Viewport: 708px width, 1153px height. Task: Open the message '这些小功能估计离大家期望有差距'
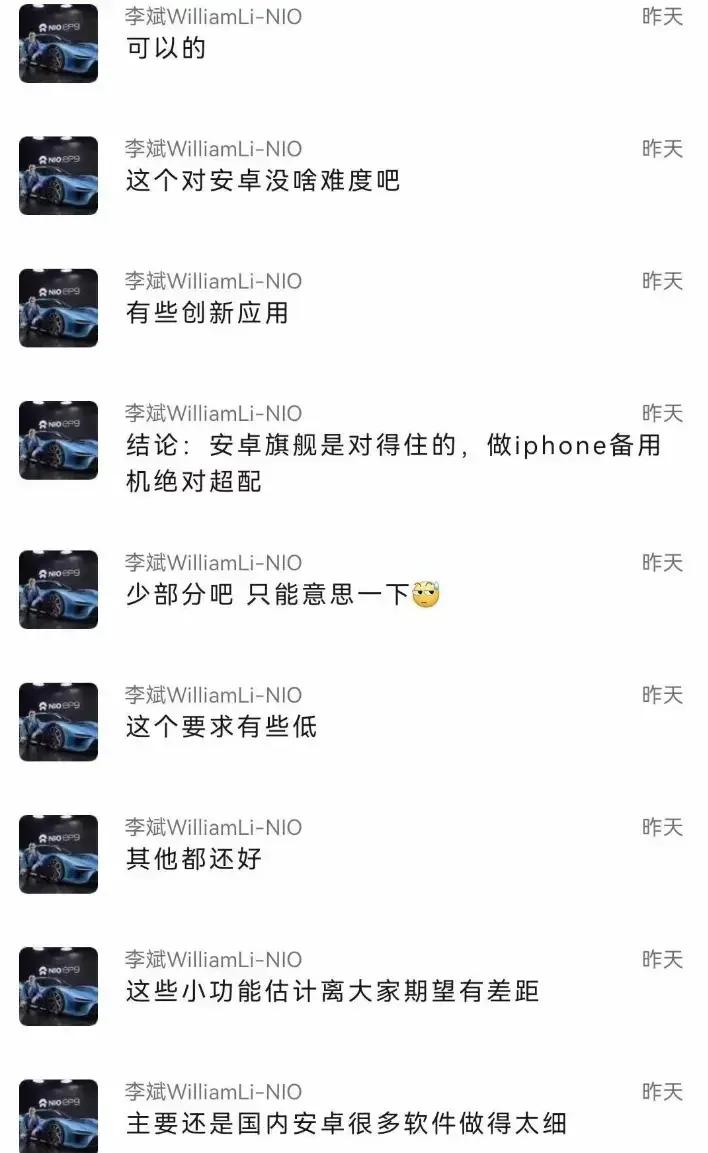click(332, 991)
